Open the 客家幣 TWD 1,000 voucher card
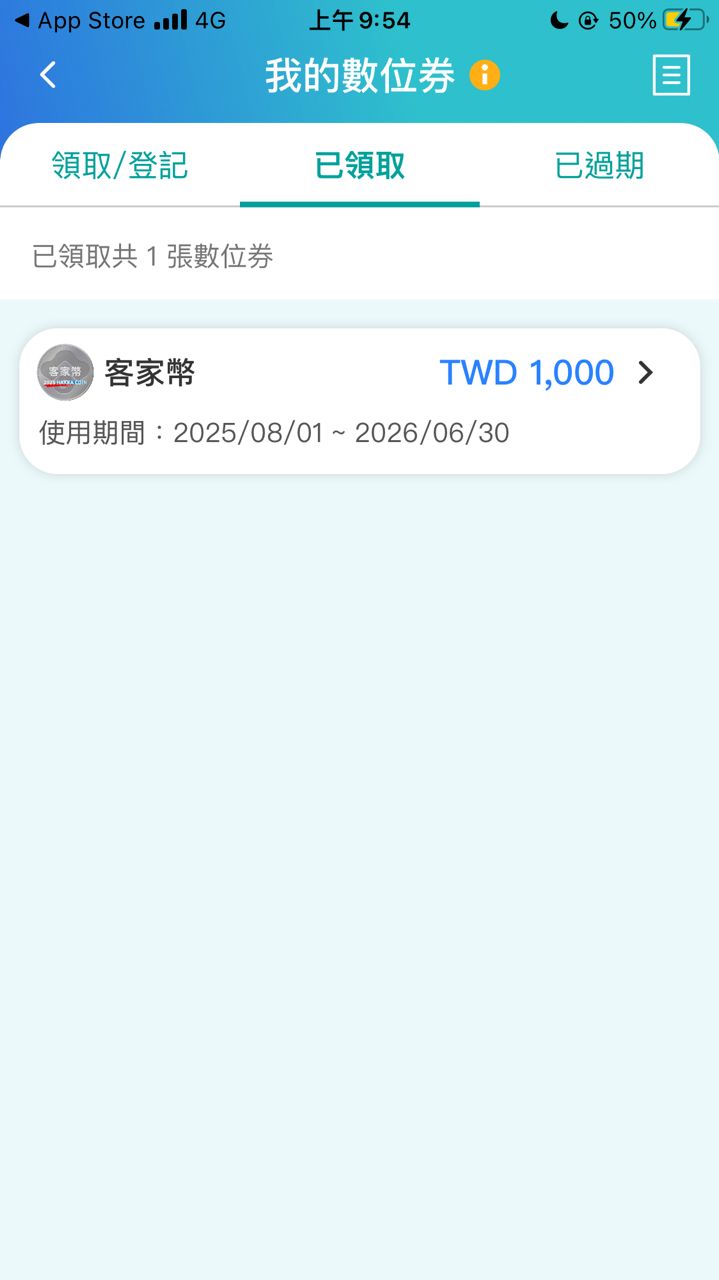The image size is (719, 1280). (x=360, y=401)
